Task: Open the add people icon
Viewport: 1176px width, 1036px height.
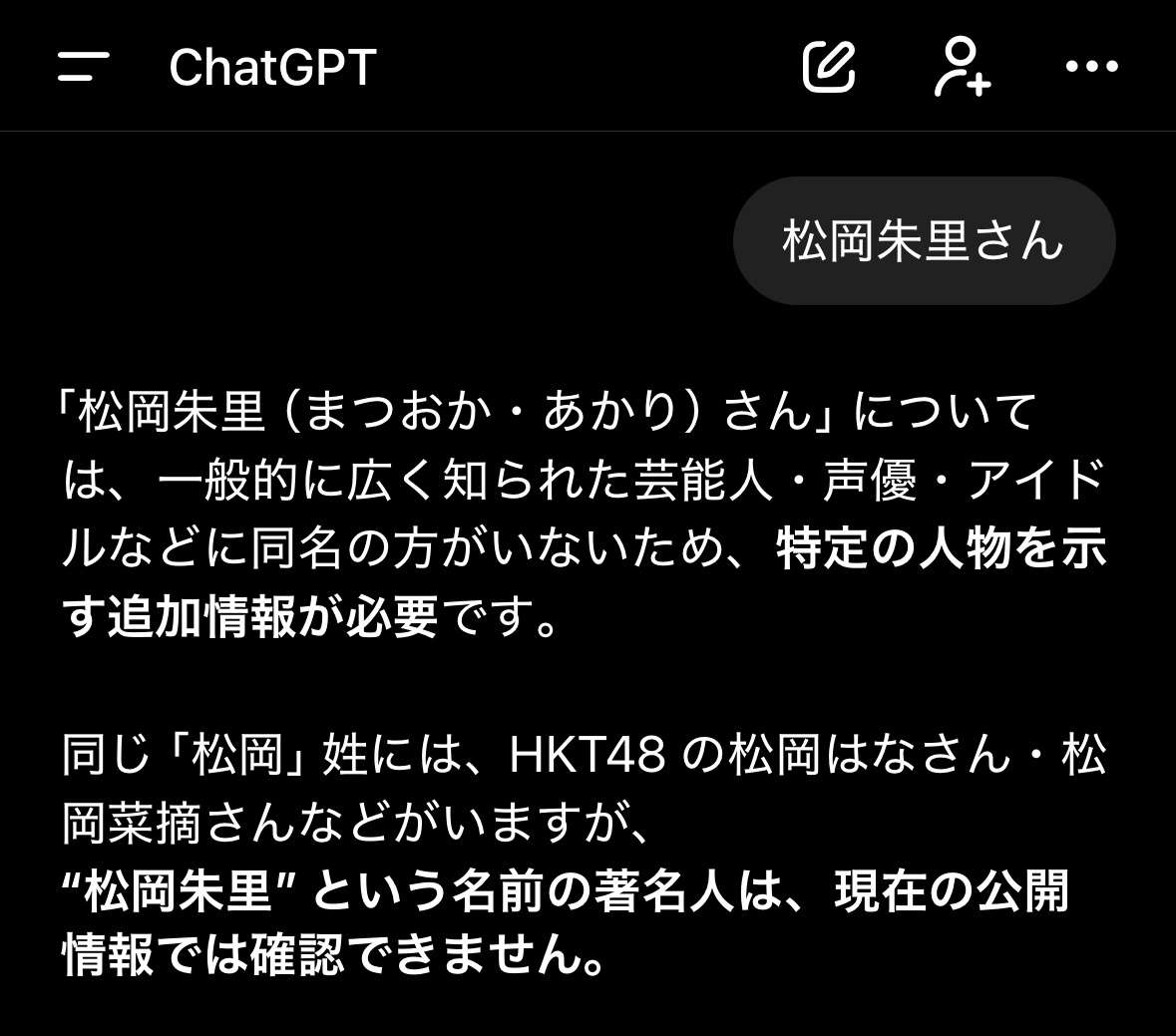Action: (x=962, y=67)
